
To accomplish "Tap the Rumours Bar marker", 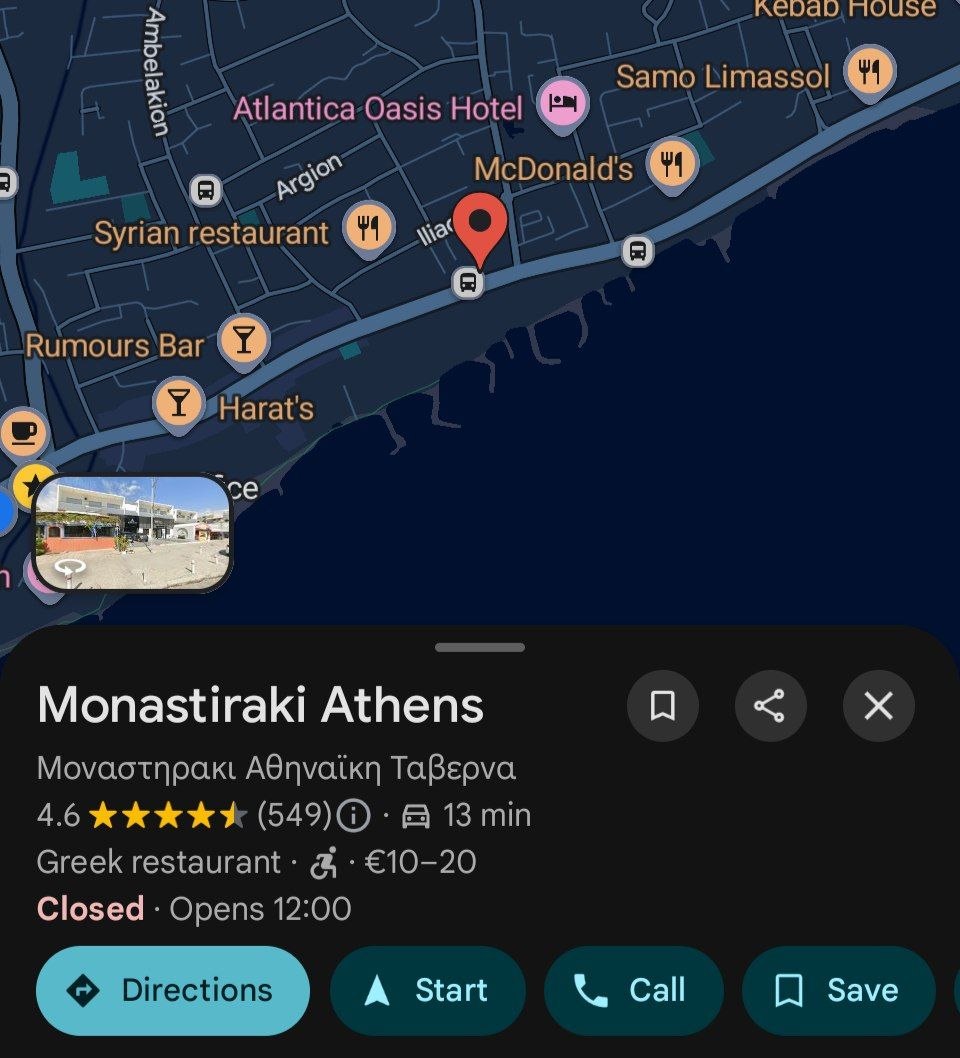I will click(243, 339).
